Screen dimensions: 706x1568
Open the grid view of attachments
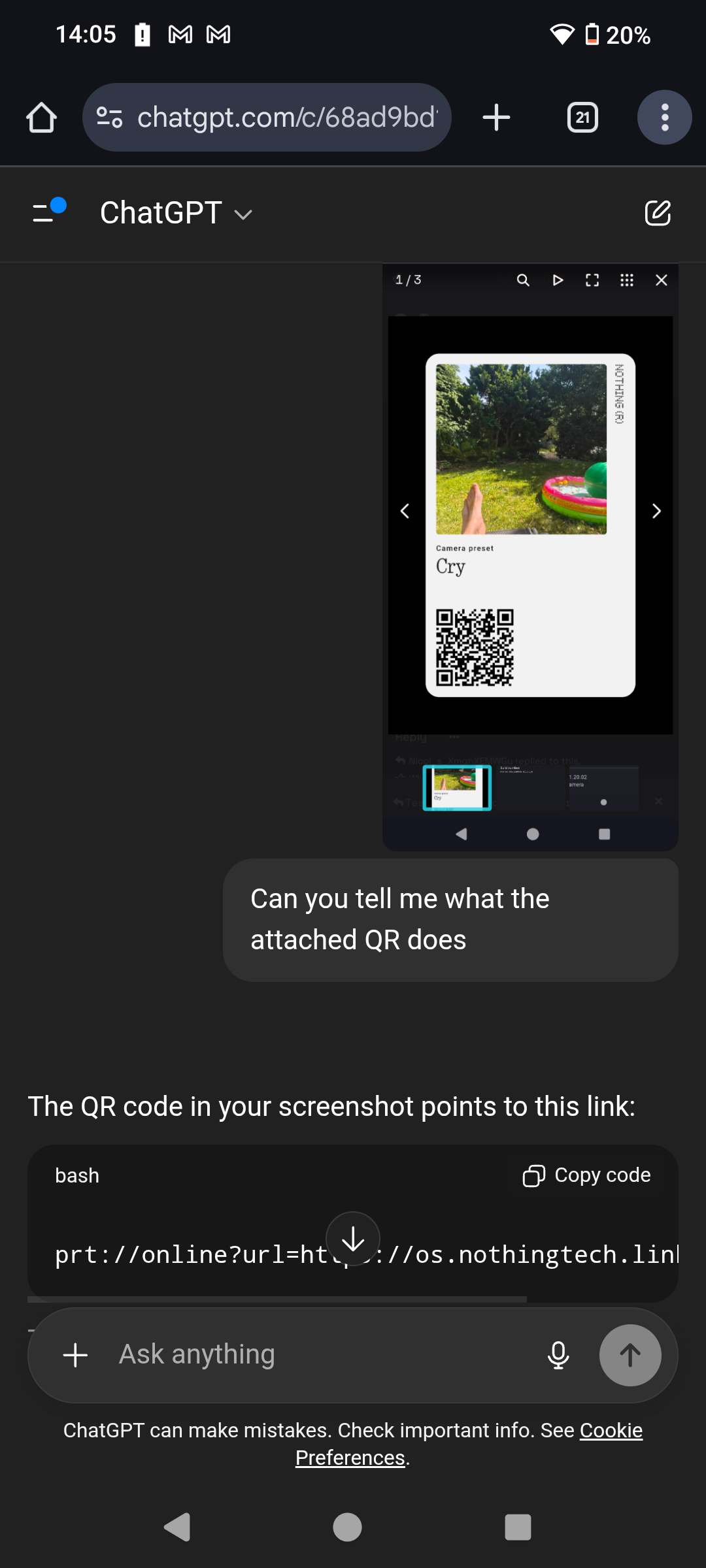pyautogui.click(x=626, y=280)
